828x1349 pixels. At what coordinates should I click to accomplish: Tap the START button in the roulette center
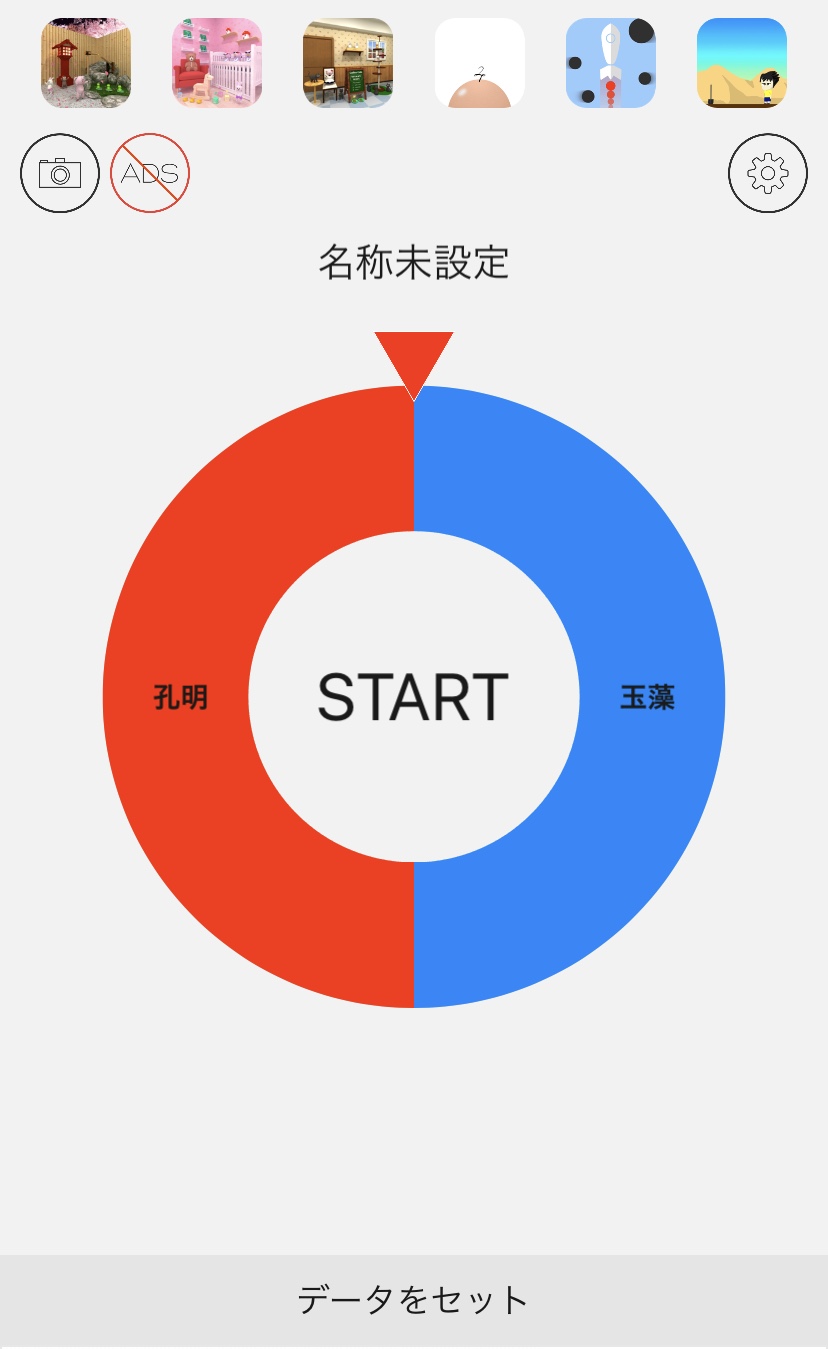[413, 697]
